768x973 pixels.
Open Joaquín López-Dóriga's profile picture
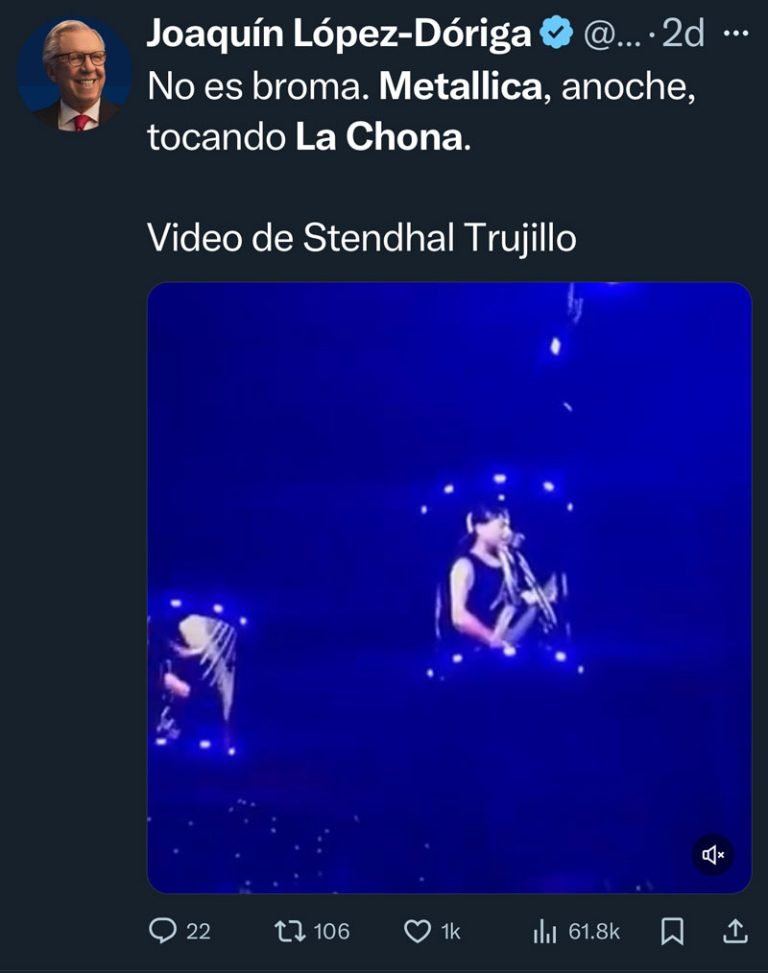[x=75, y=76]
